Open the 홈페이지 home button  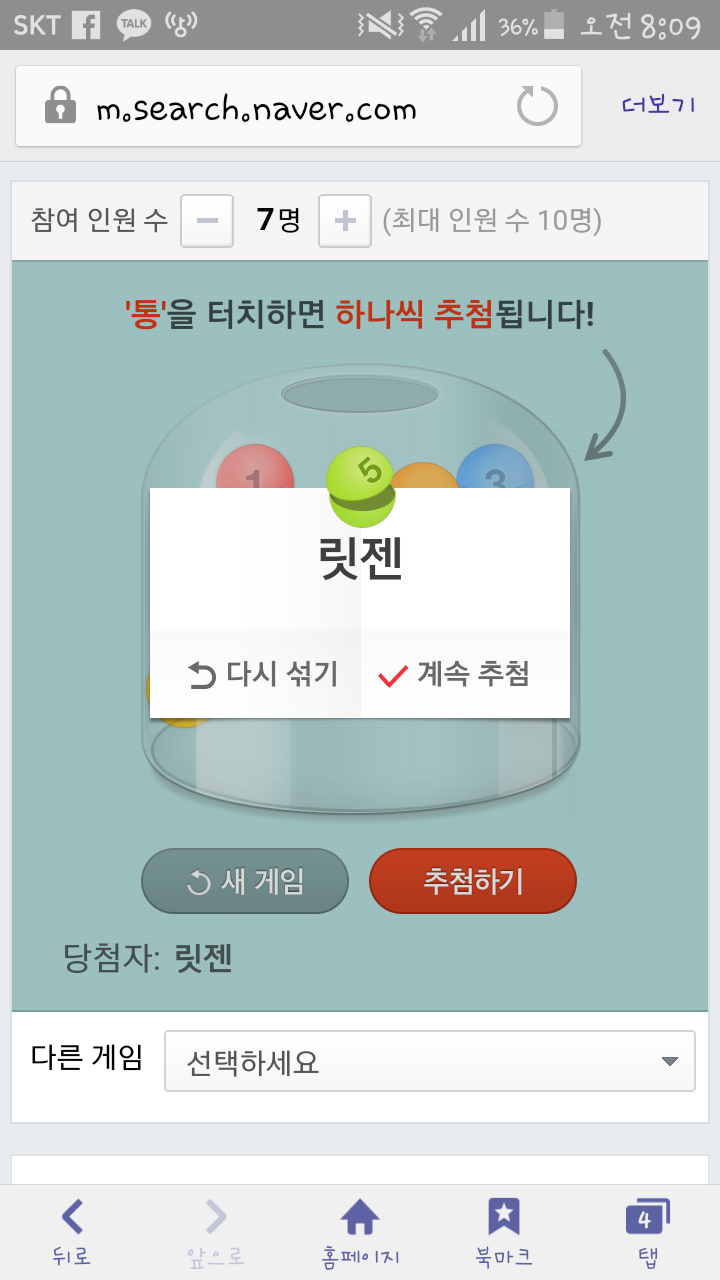360,1230
